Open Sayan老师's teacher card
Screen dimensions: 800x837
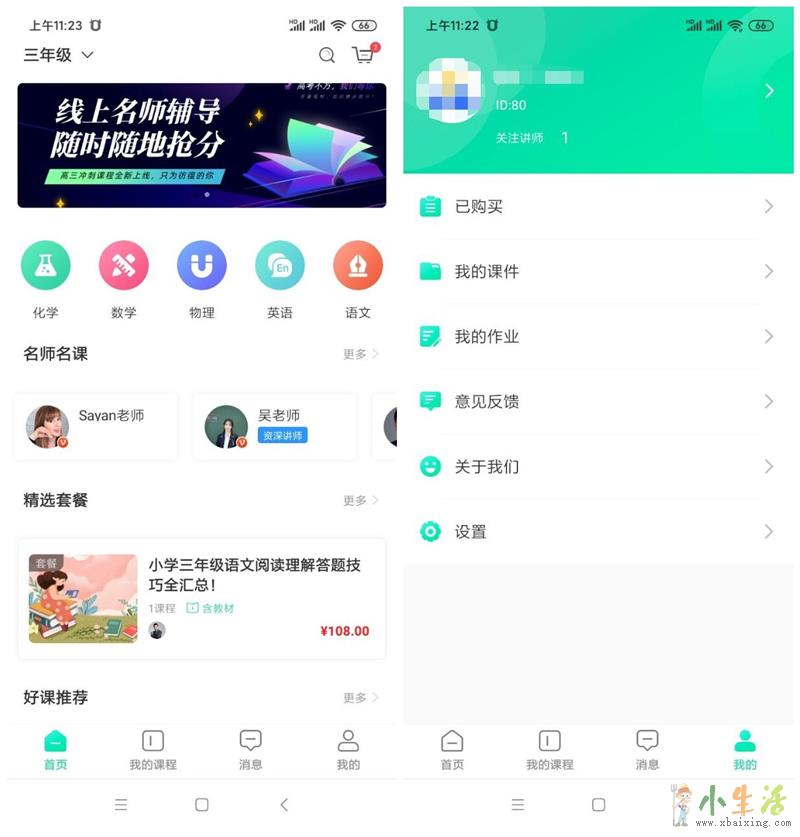click(96, 427)
